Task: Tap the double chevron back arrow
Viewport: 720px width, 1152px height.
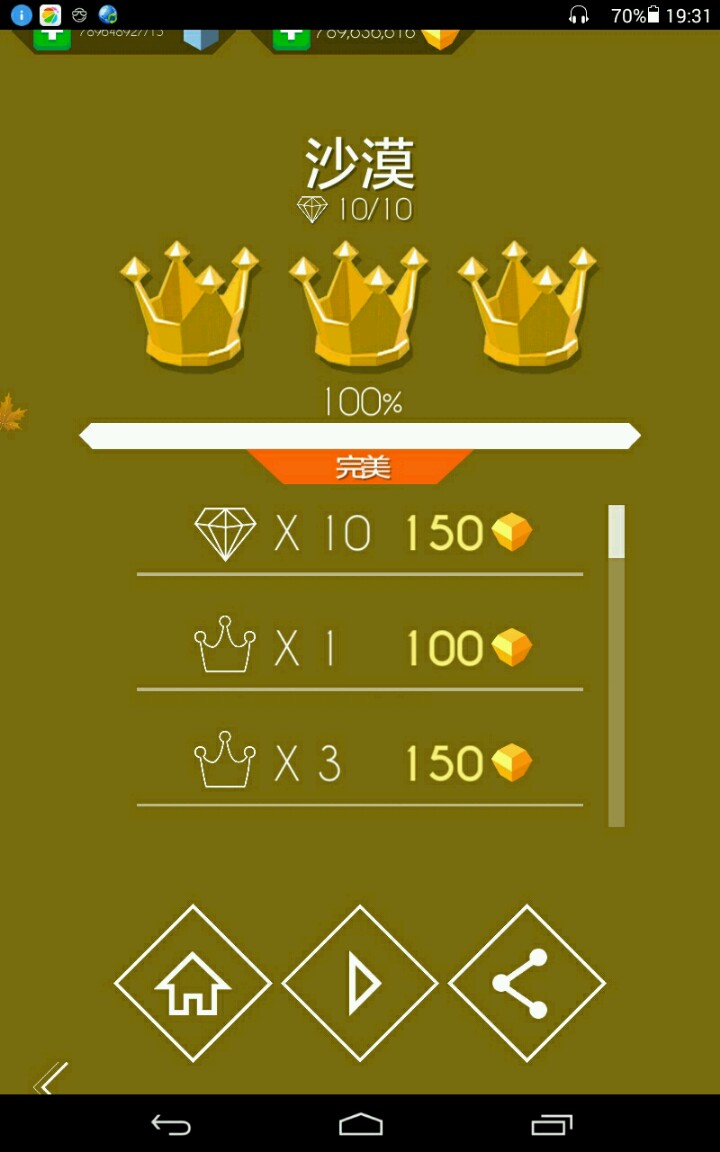Action: 51,1078
